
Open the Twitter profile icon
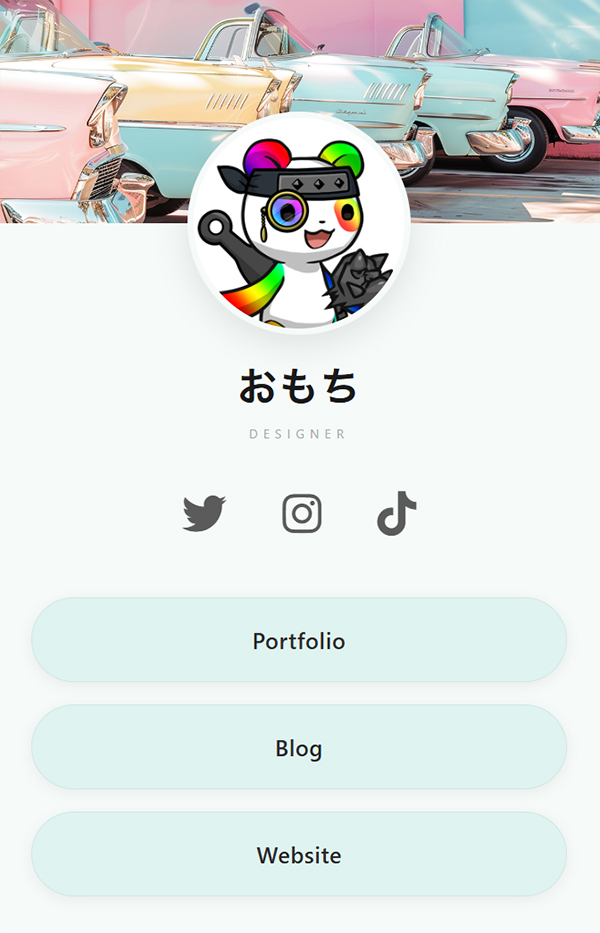204,513
